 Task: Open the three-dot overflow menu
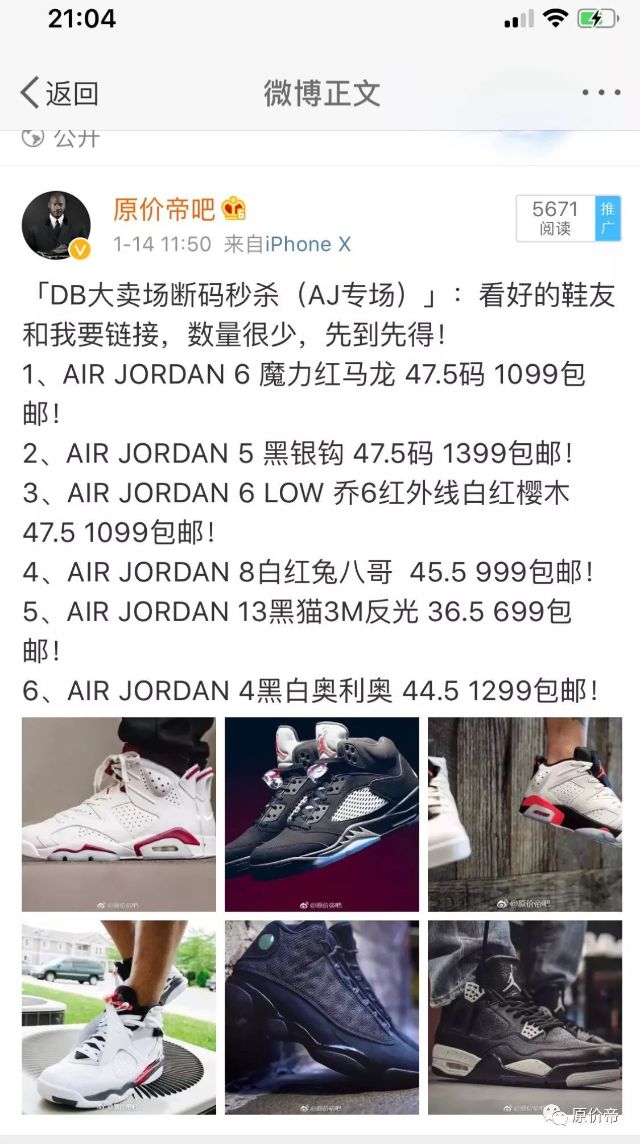coord(601,93)
